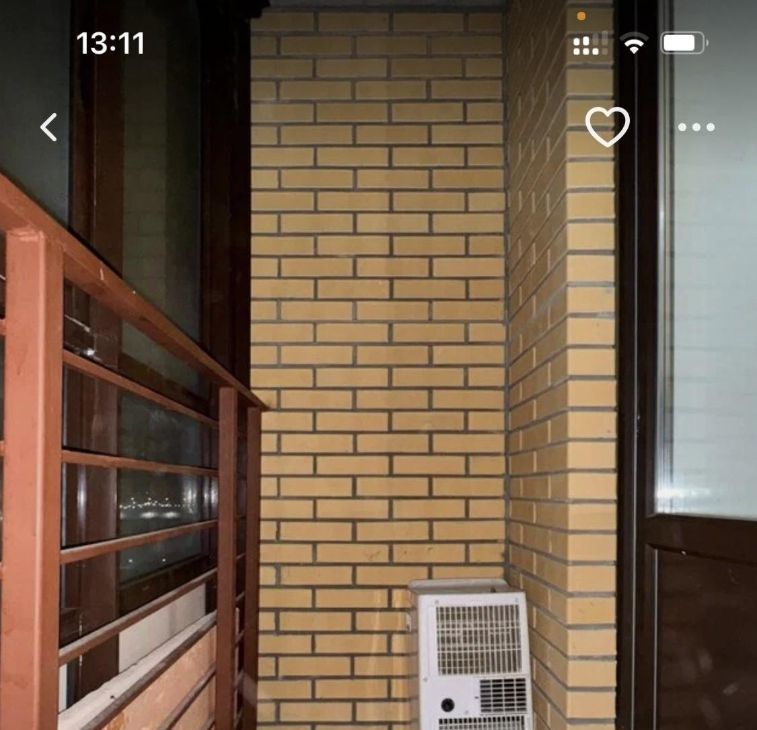The image size is (757, 730).
Task: Go back using the back arrow
Action: pyautogui.click(x=49, y=127)
